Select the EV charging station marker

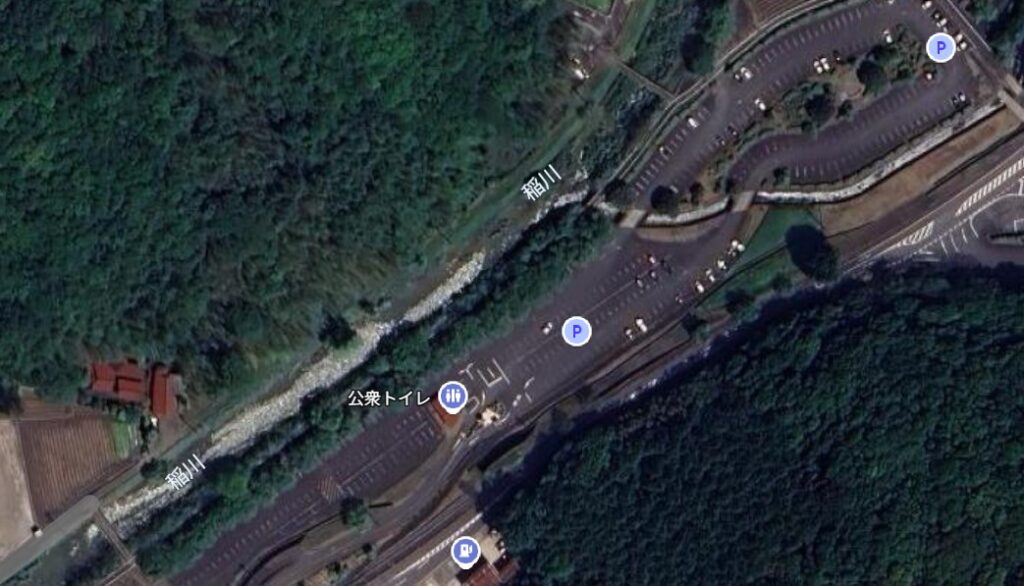click(464, 551)
